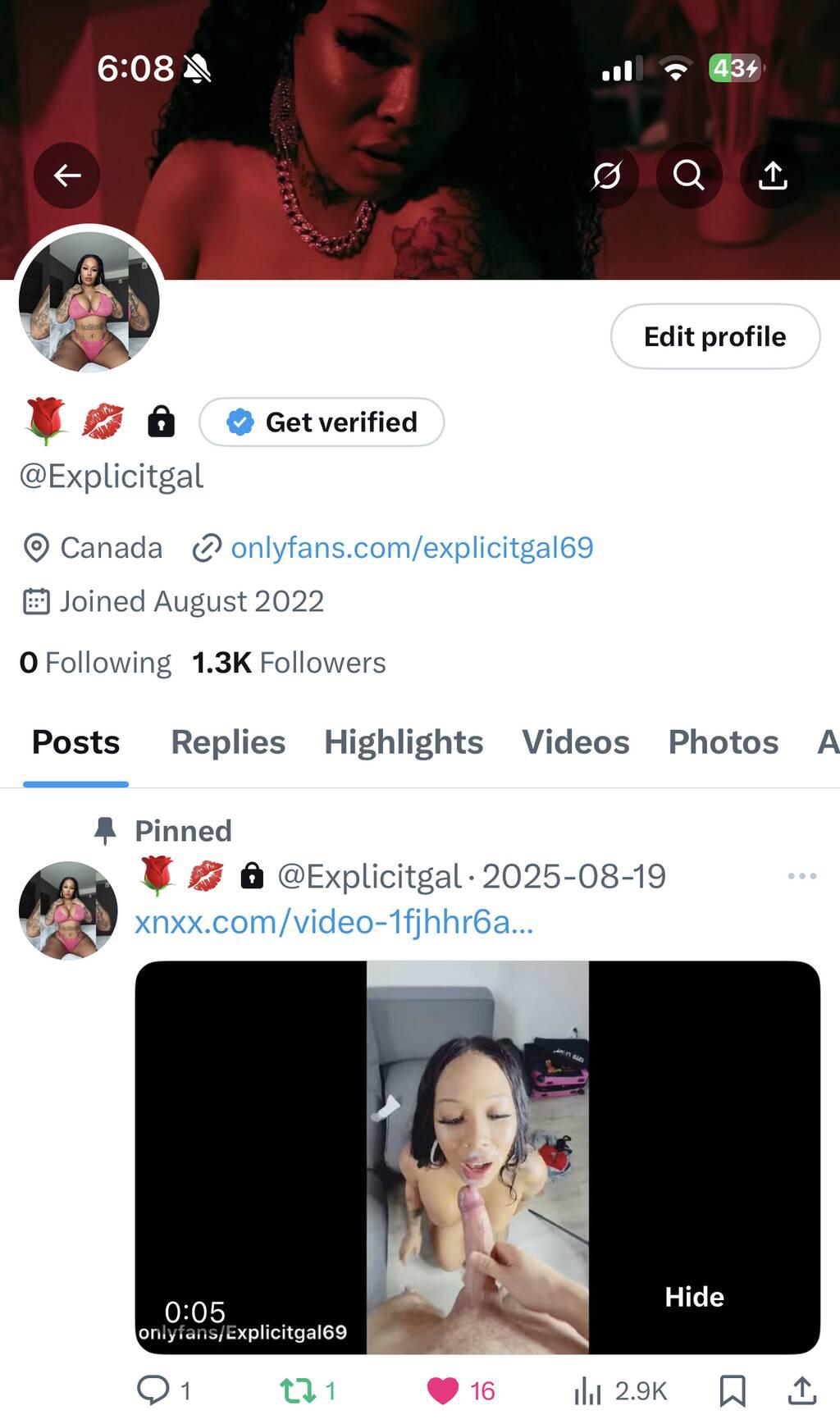The height and width of the screenshot is (1424, 840).
Task: Switch to the Replies tab
Action: coord(228,742)
